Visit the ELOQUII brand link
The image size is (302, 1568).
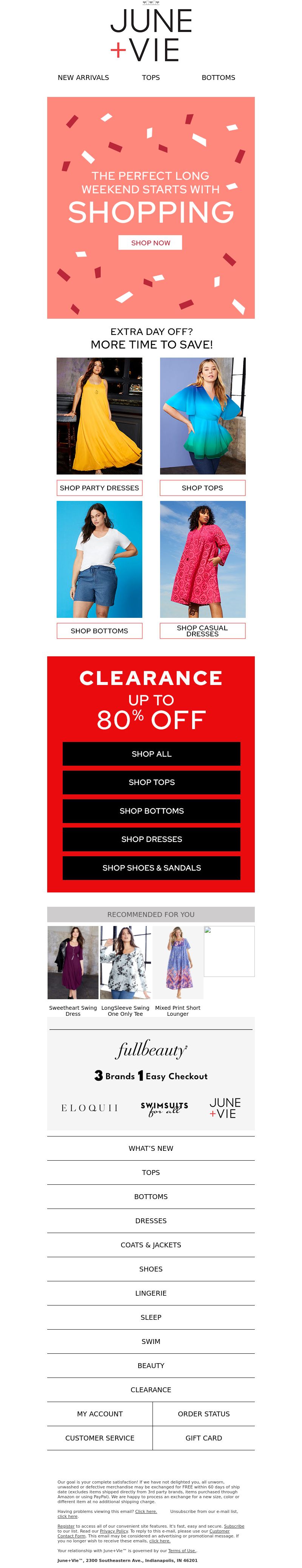(89, 1108)
